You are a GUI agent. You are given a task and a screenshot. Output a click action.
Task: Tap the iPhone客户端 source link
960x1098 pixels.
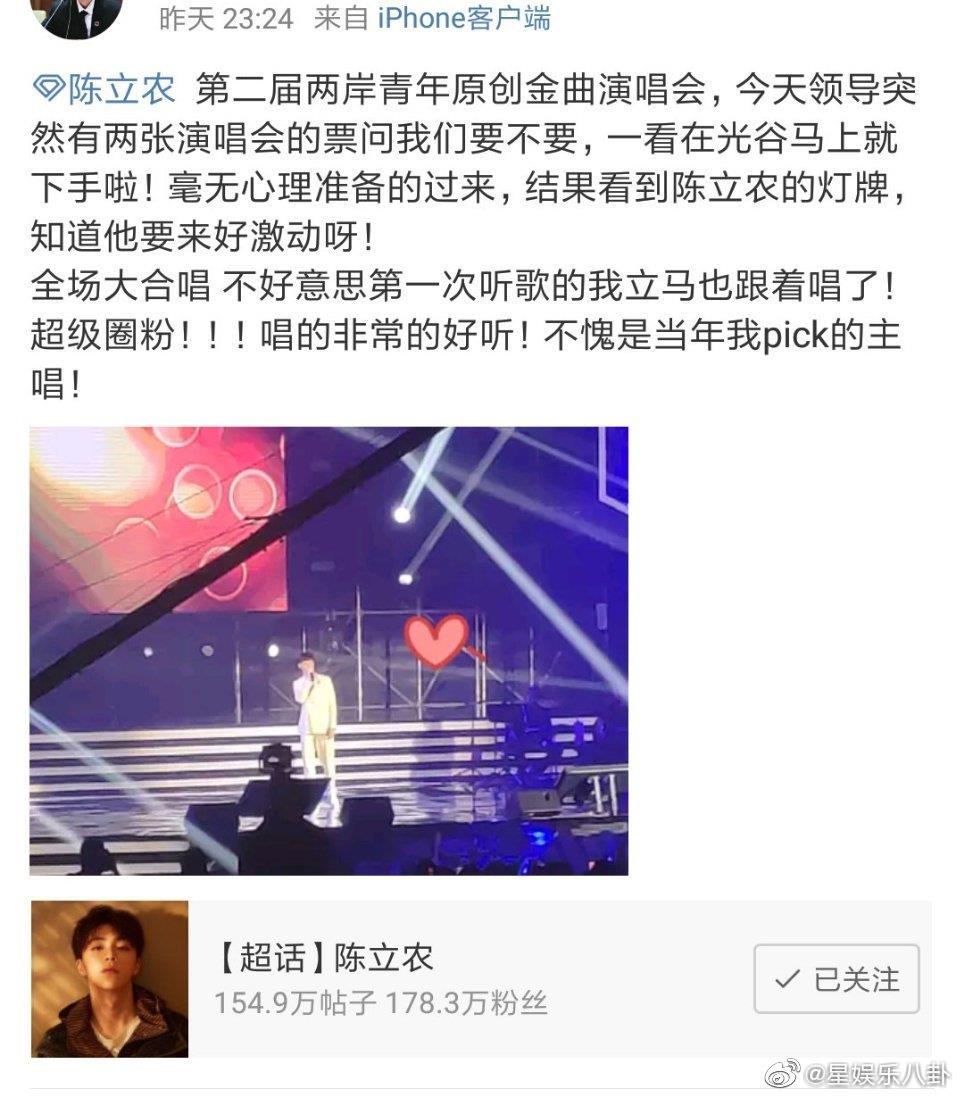(x=464, y=18)
